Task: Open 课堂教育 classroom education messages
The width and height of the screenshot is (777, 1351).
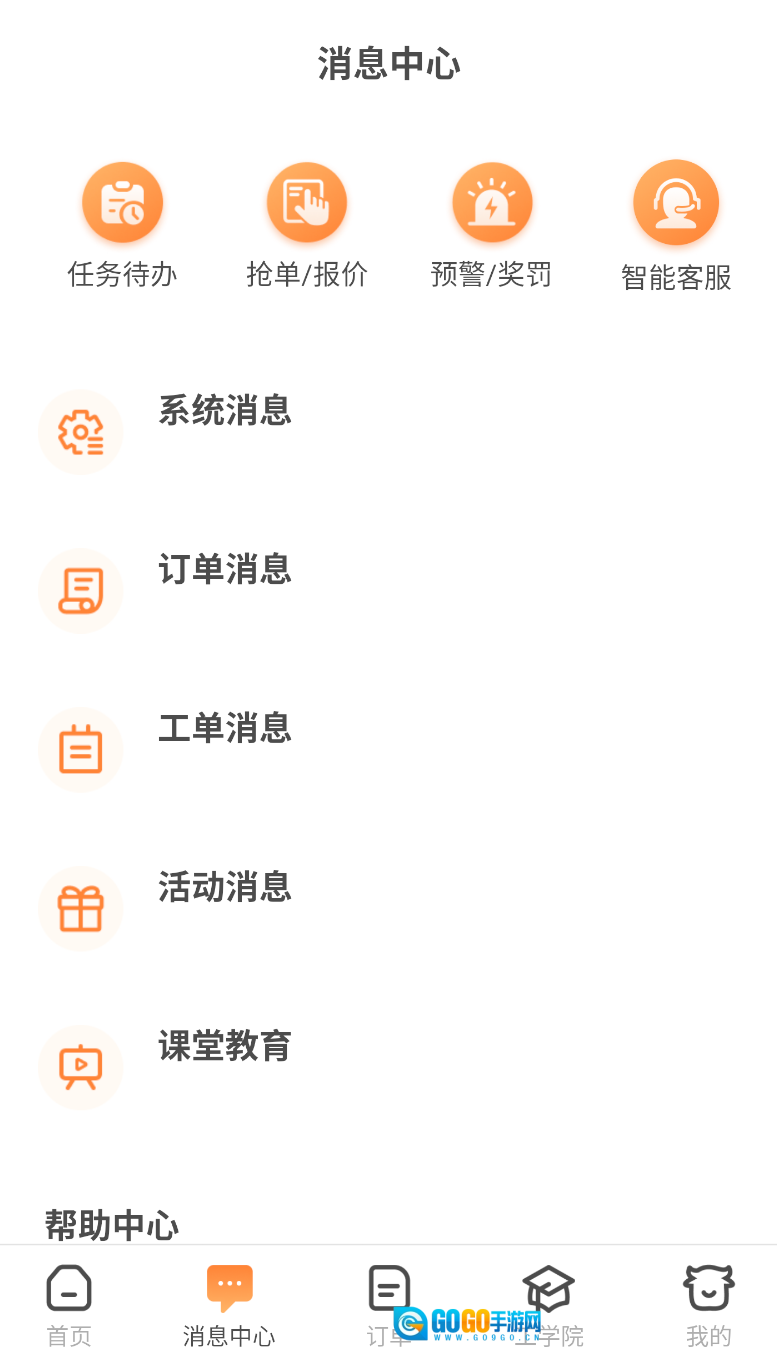Action: point(224,1047)
